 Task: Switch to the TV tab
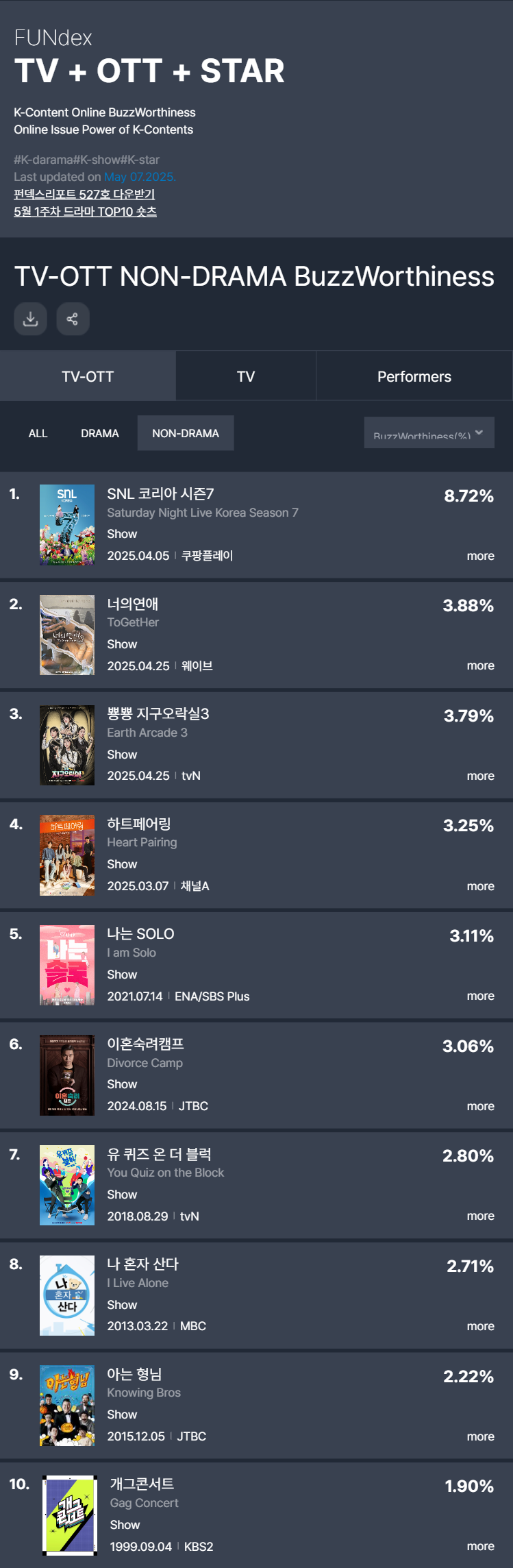click(x=246, y=376)
